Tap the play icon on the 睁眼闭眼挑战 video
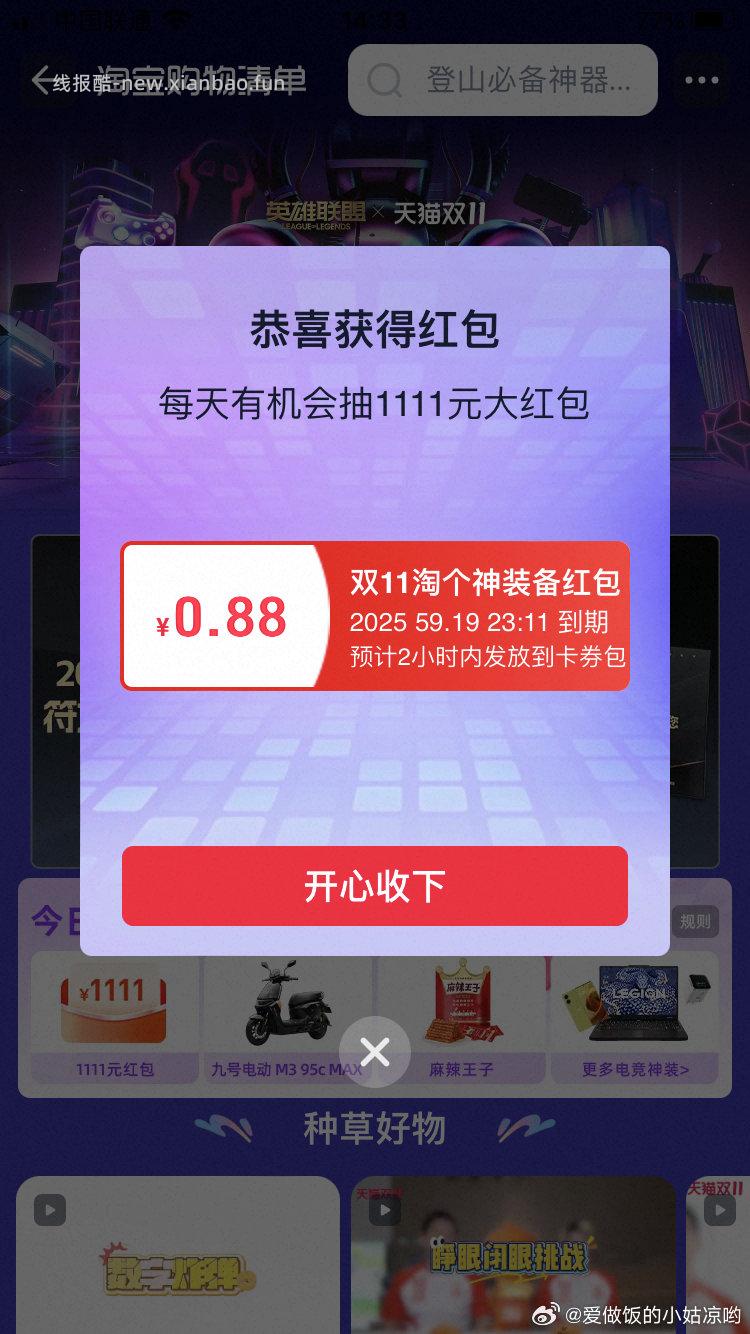The image size is (750, 1334). pyautogui.click(x=384, y=1209)
